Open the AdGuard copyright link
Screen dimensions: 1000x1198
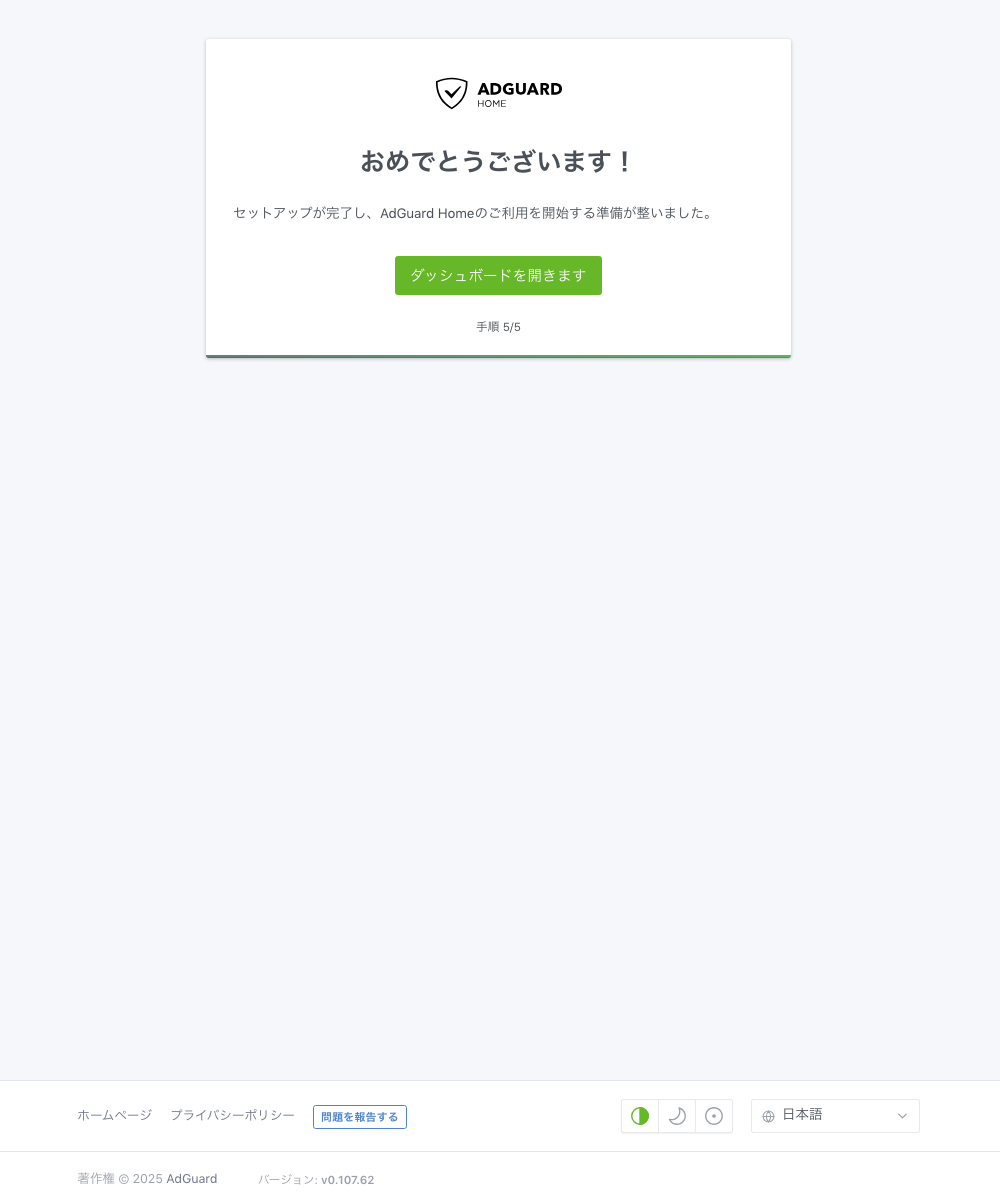(191, 1179)
